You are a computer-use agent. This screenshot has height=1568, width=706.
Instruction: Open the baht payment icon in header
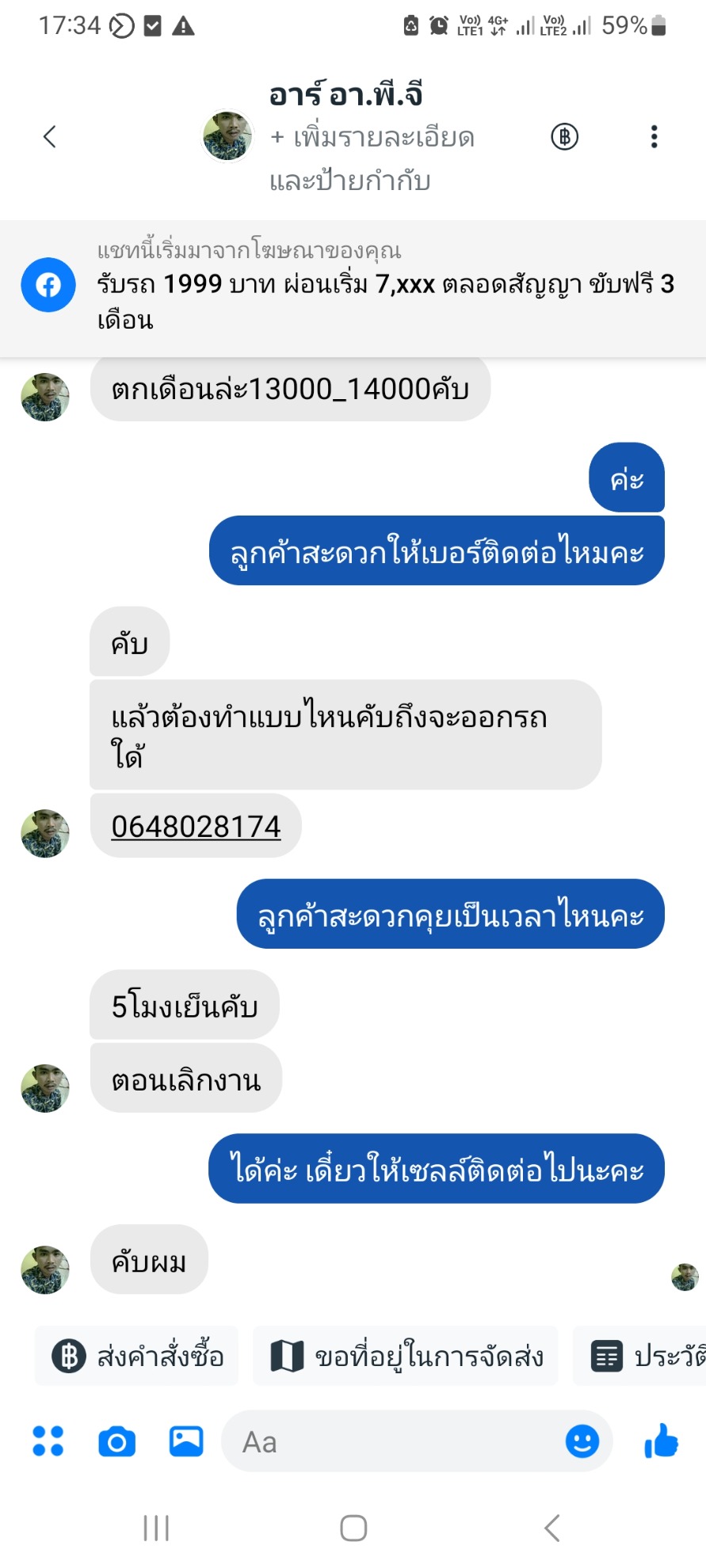tap(564, 137)
